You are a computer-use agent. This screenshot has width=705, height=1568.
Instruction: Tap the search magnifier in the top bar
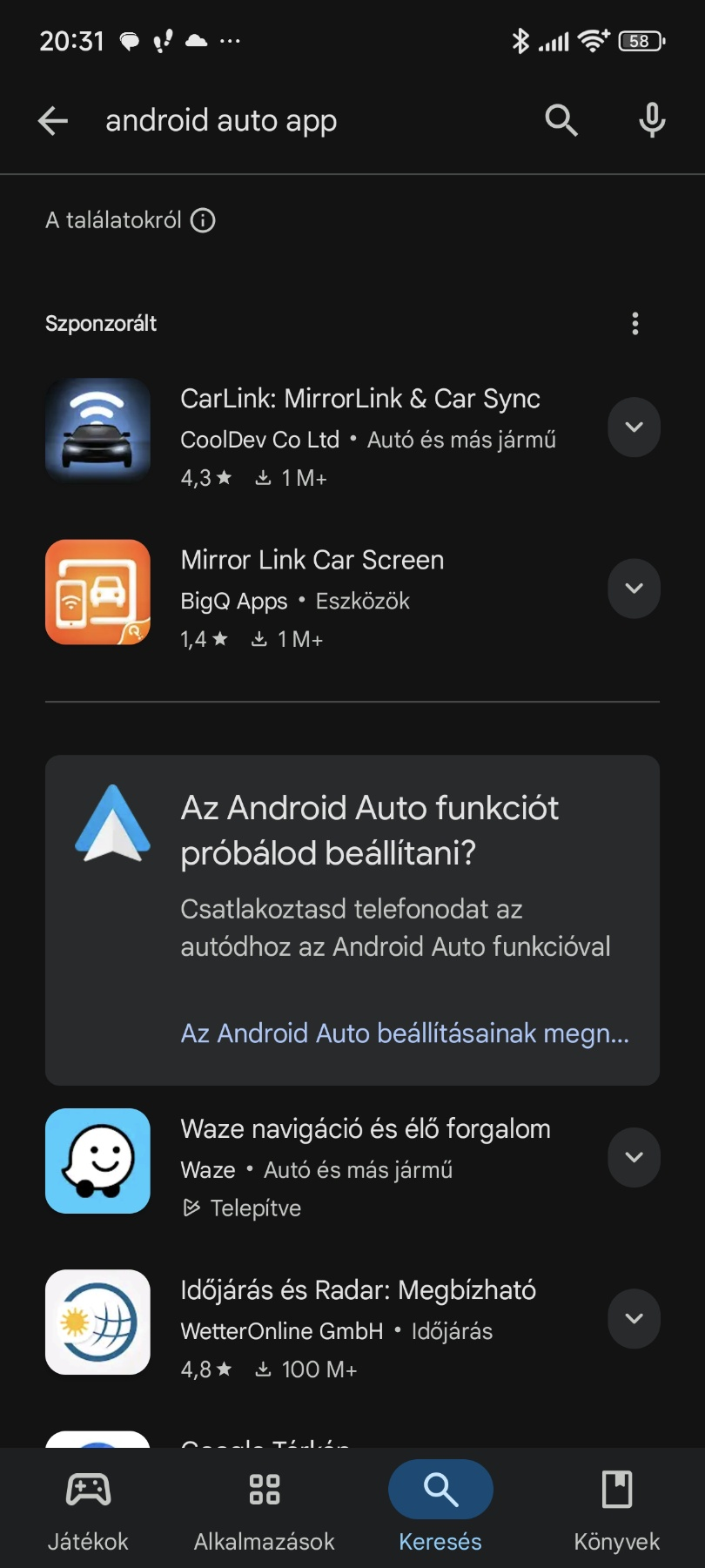point(561,121)
